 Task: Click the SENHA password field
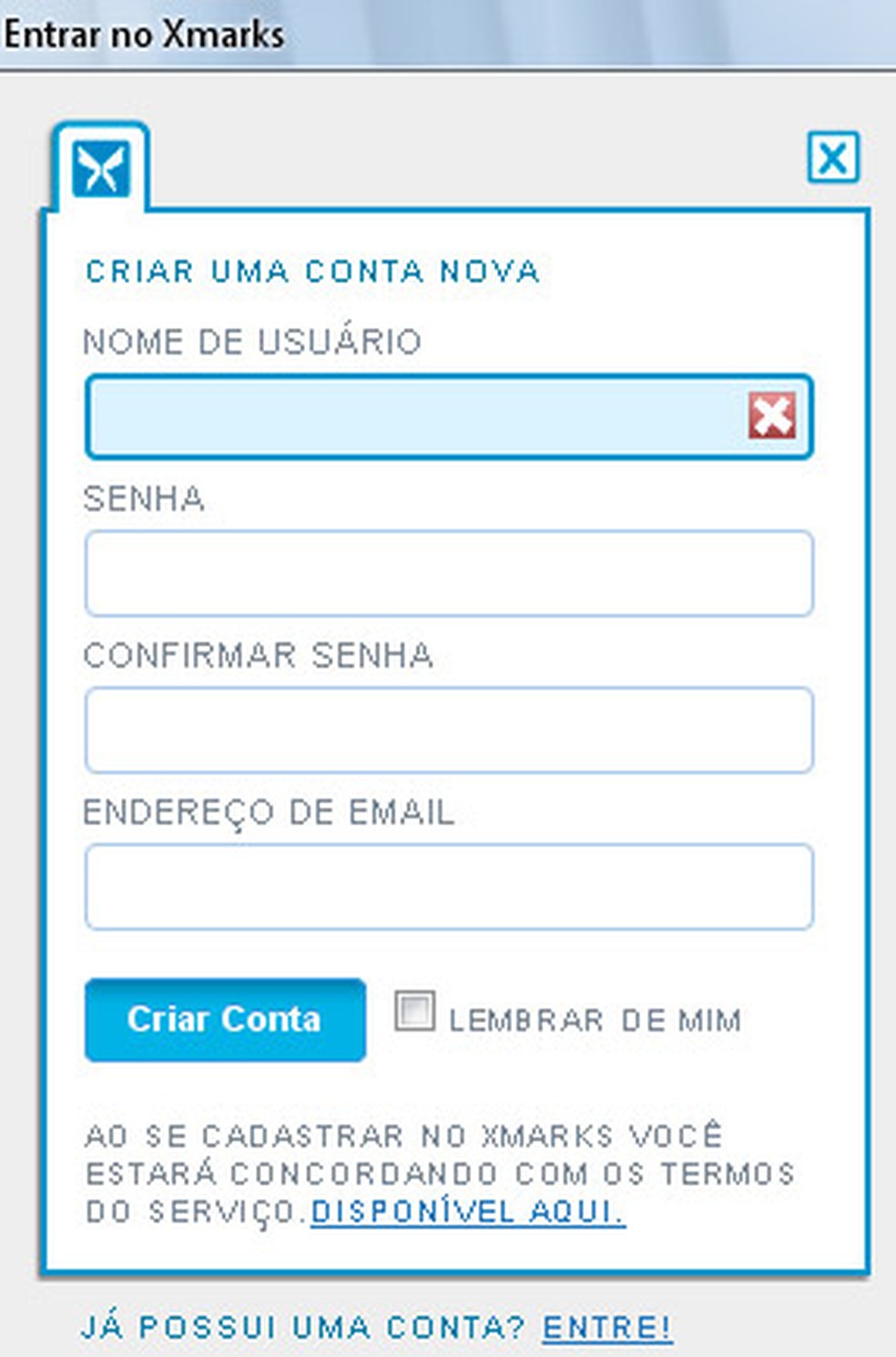tap(448, 574)
